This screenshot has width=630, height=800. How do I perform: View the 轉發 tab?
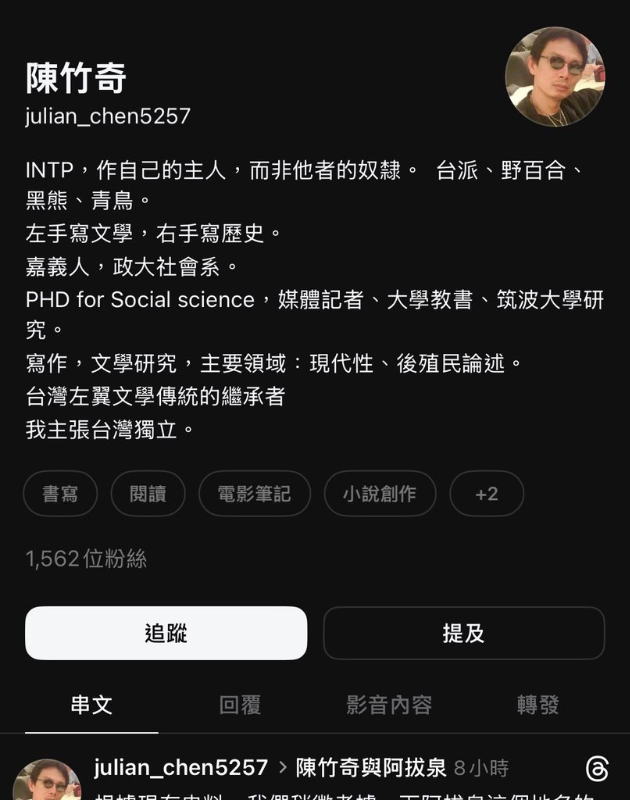pyautogui.click(x=538, y=705)
